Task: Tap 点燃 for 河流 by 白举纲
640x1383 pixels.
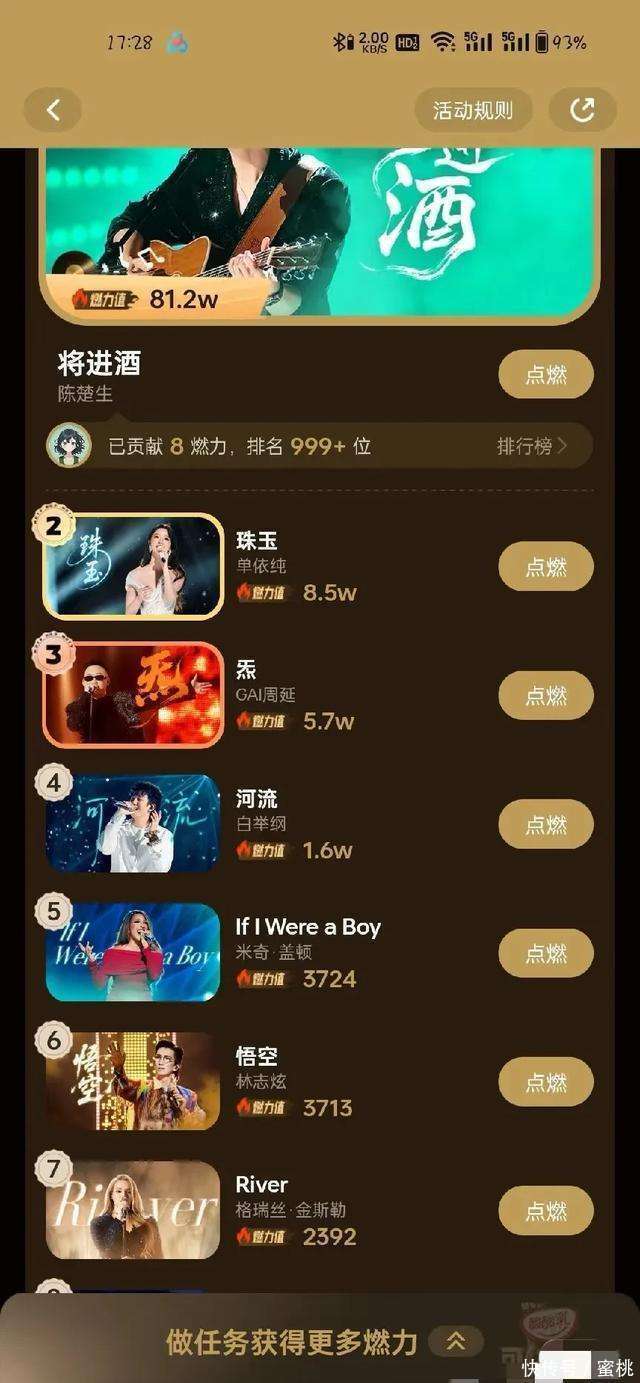Action: point(546,824)
